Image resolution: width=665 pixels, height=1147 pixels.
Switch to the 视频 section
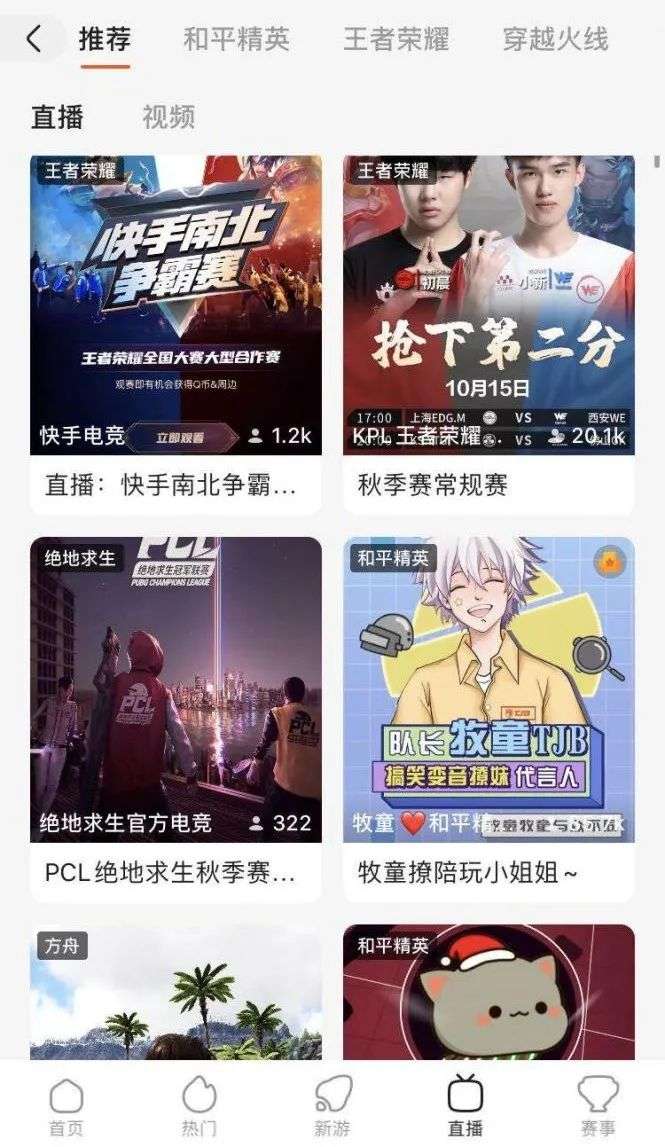(x=168, y=117)
